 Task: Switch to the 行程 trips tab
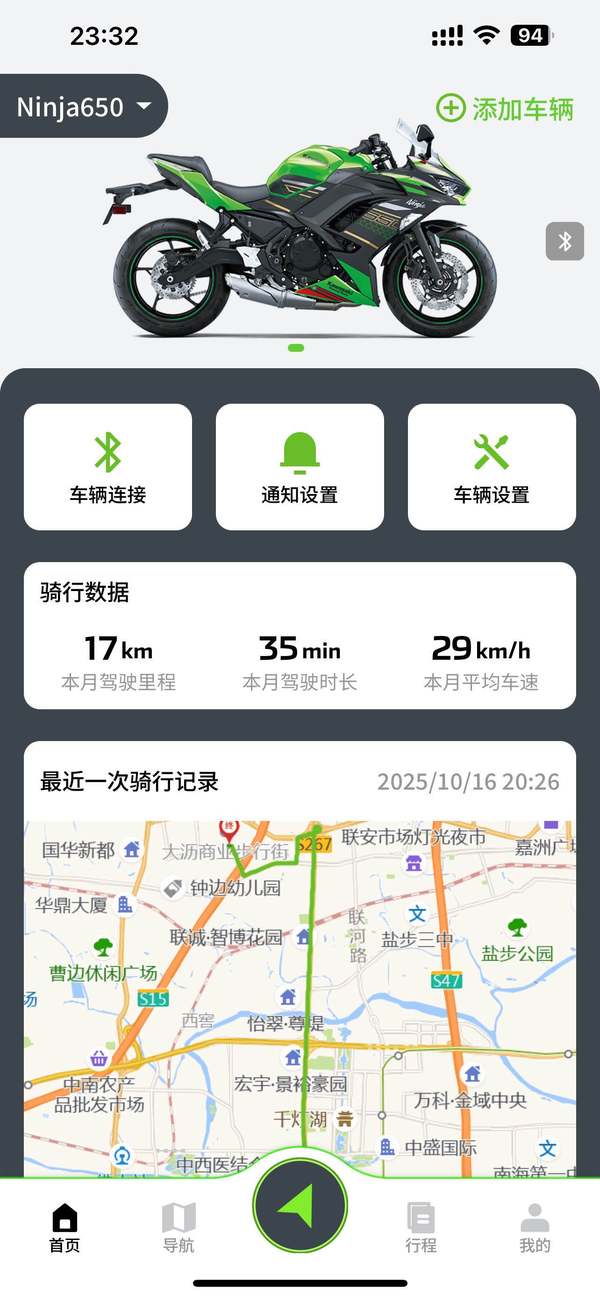click(421, 1227)
